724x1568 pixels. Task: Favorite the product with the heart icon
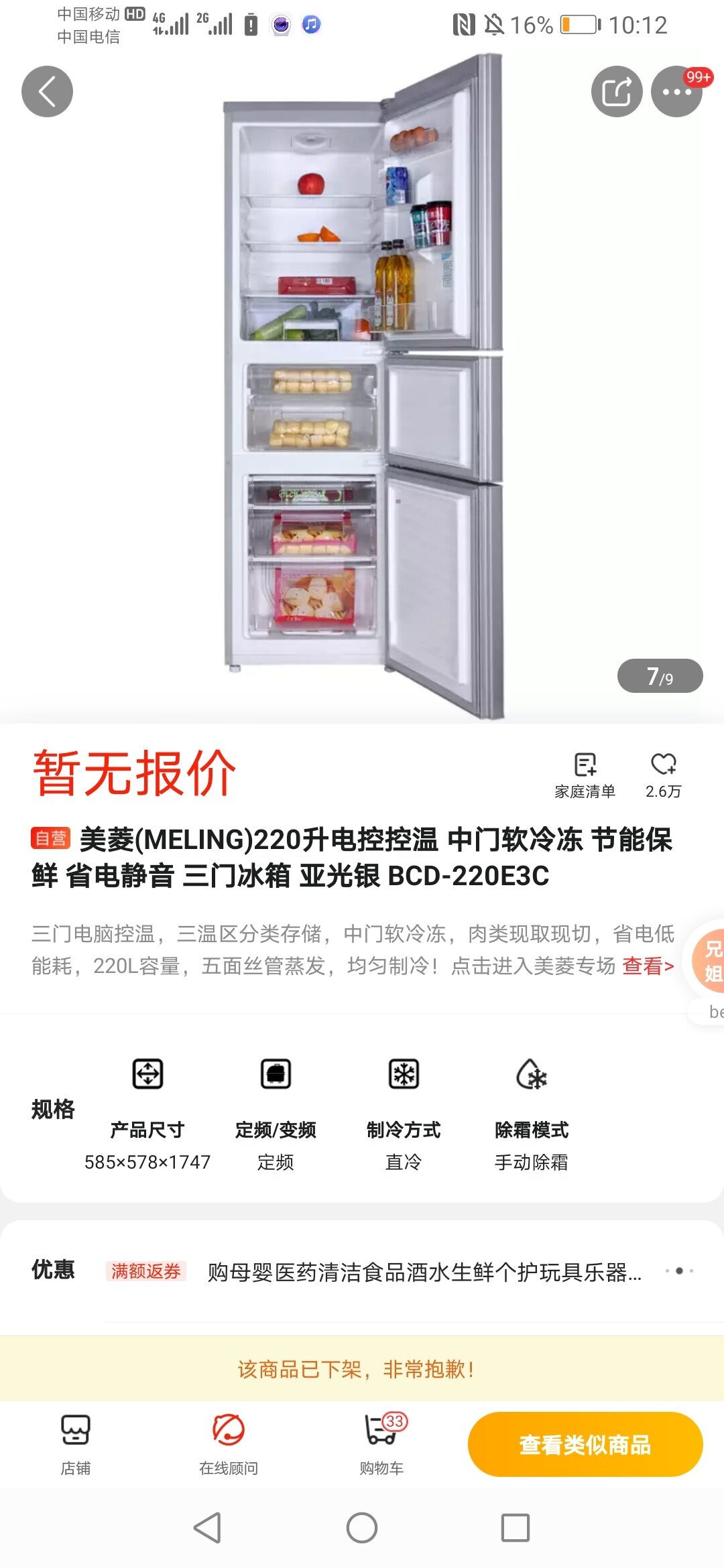coord(663,775)
